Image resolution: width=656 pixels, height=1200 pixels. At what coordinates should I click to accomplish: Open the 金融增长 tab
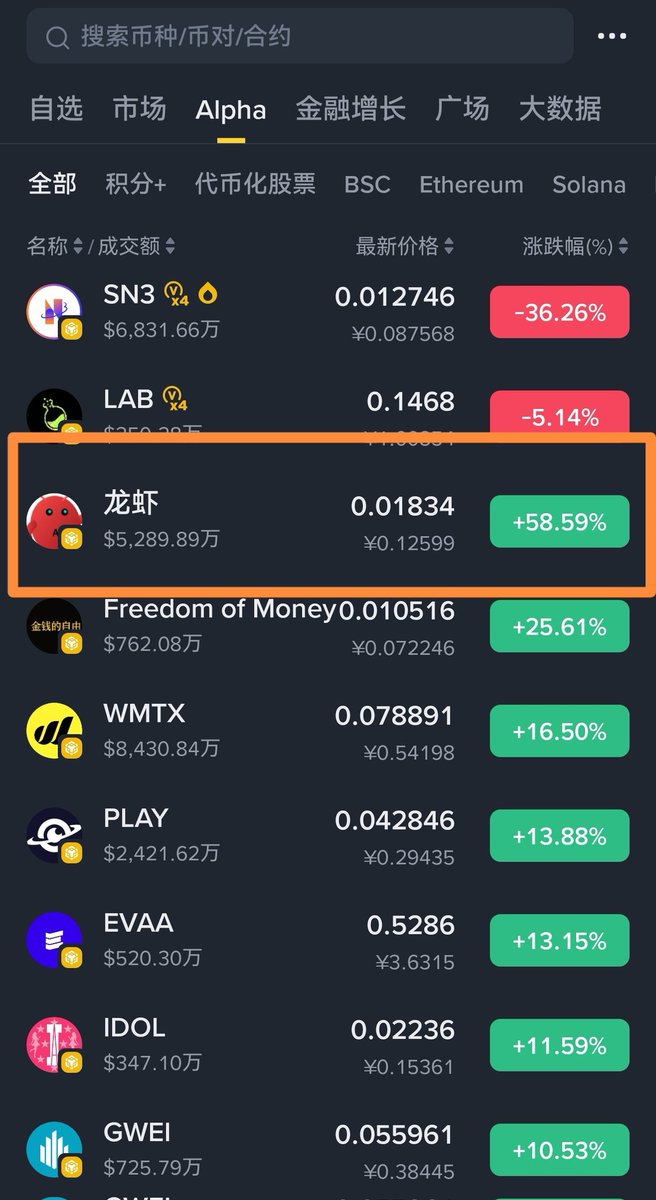(x=350, y=109)
